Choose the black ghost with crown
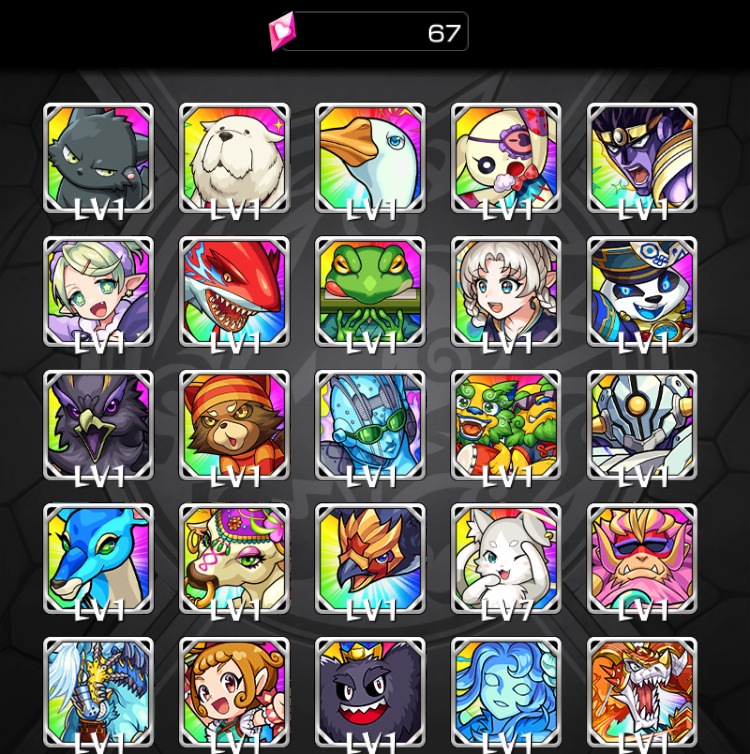Screen dimensions: 750x754 click(370, 692)
